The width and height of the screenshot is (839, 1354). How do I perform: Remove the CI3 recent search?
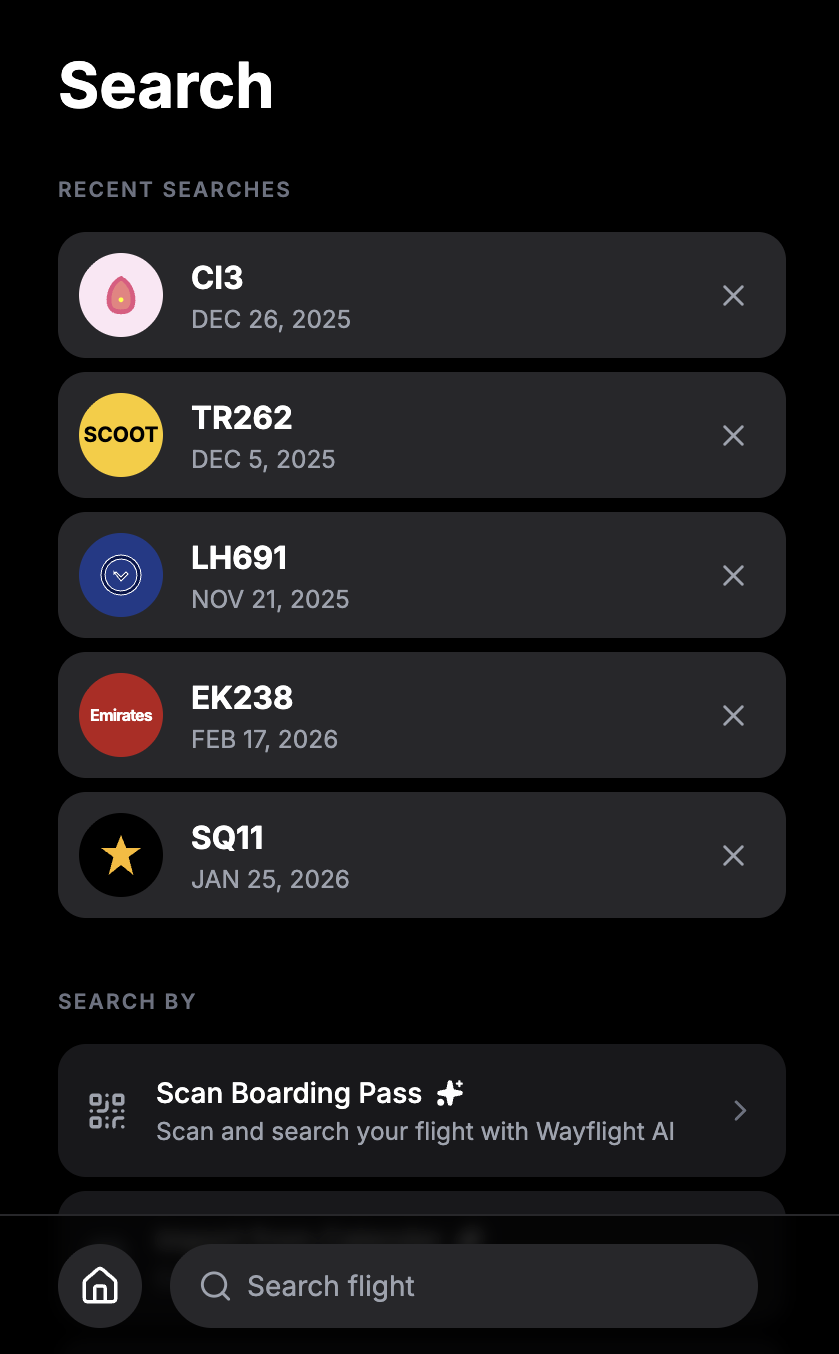pyautogui.click(x=733, y=295)
